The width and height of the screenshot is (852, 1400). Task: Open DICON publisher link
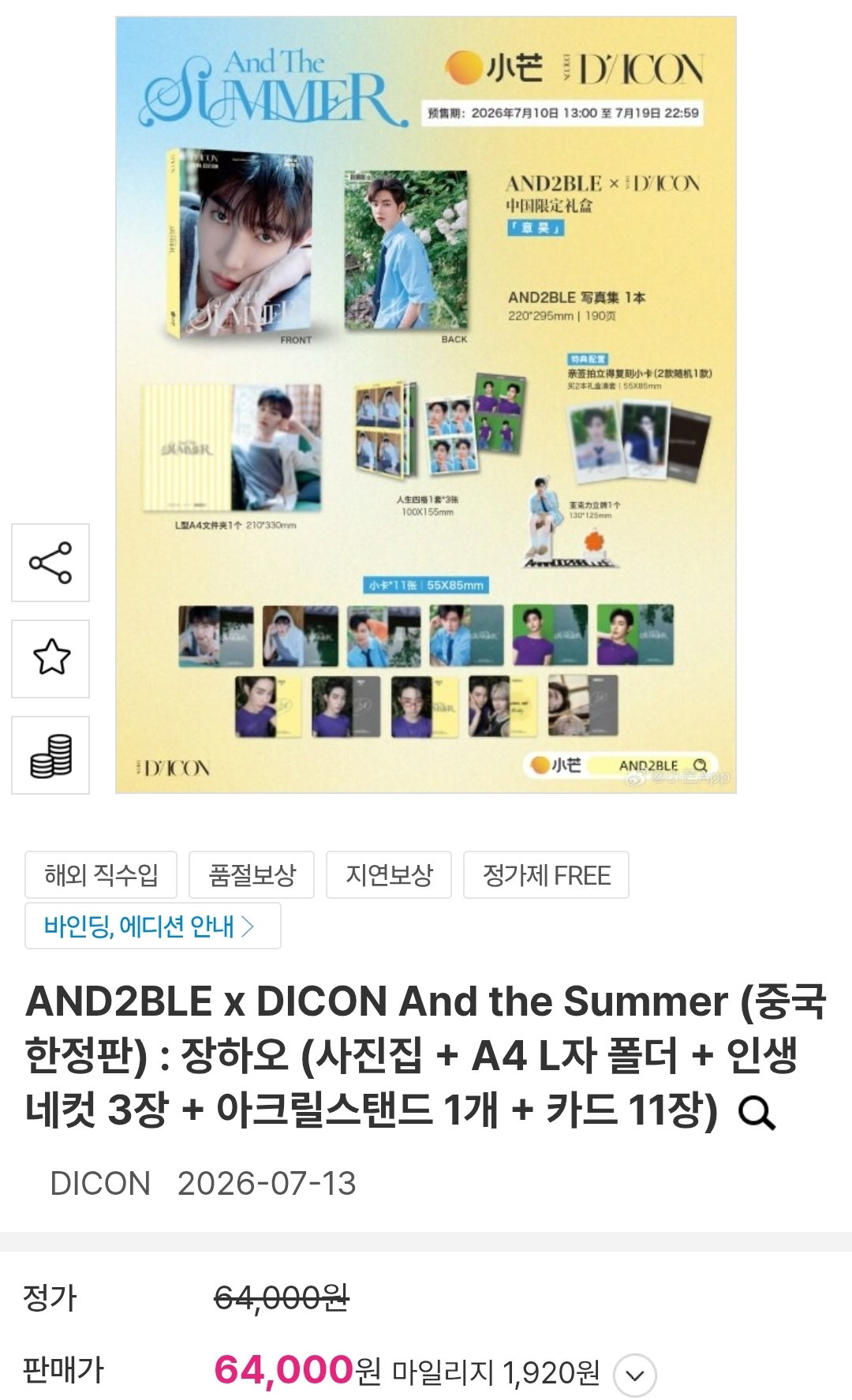(100, 1183)
